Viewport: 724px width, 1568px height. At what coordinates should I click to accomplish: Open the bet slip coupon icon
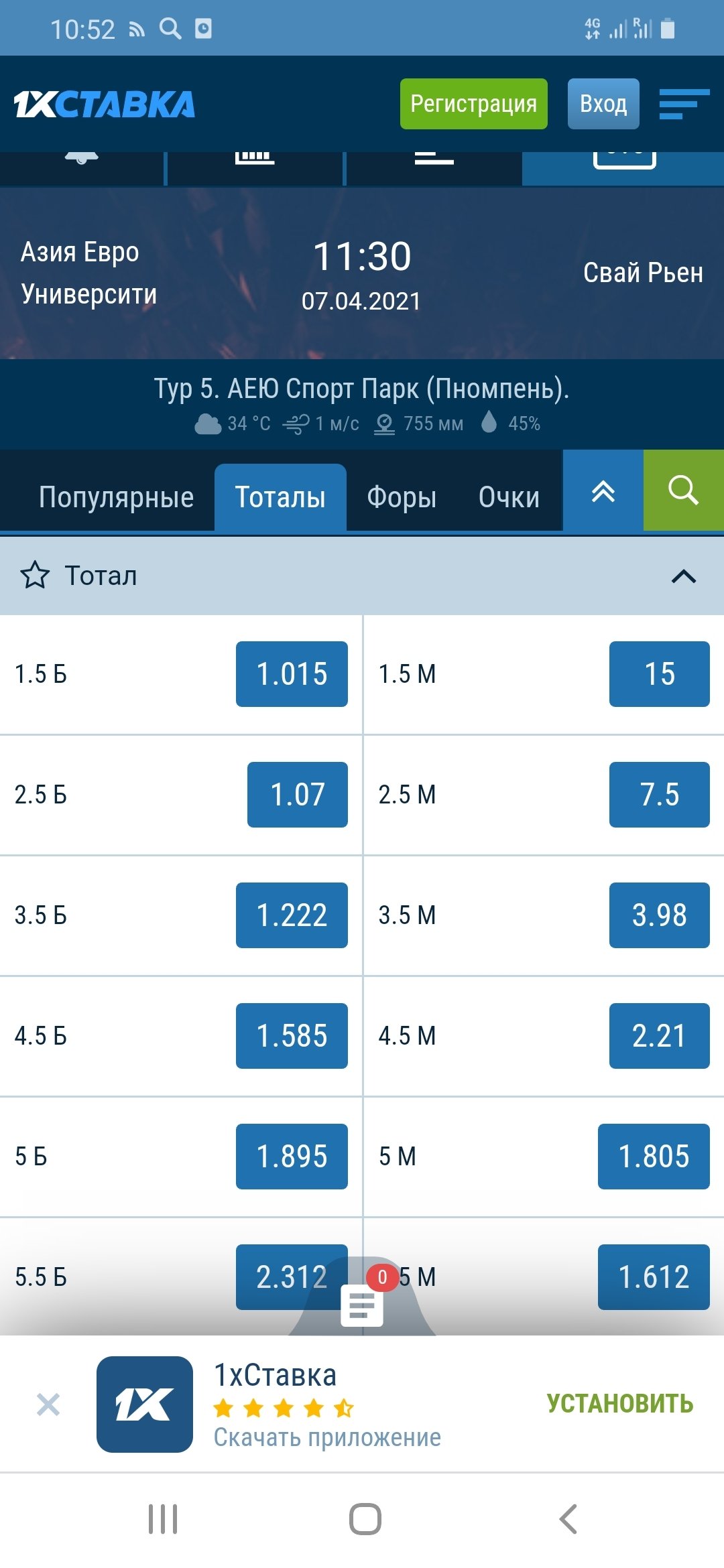click(x=362, y=1304)
